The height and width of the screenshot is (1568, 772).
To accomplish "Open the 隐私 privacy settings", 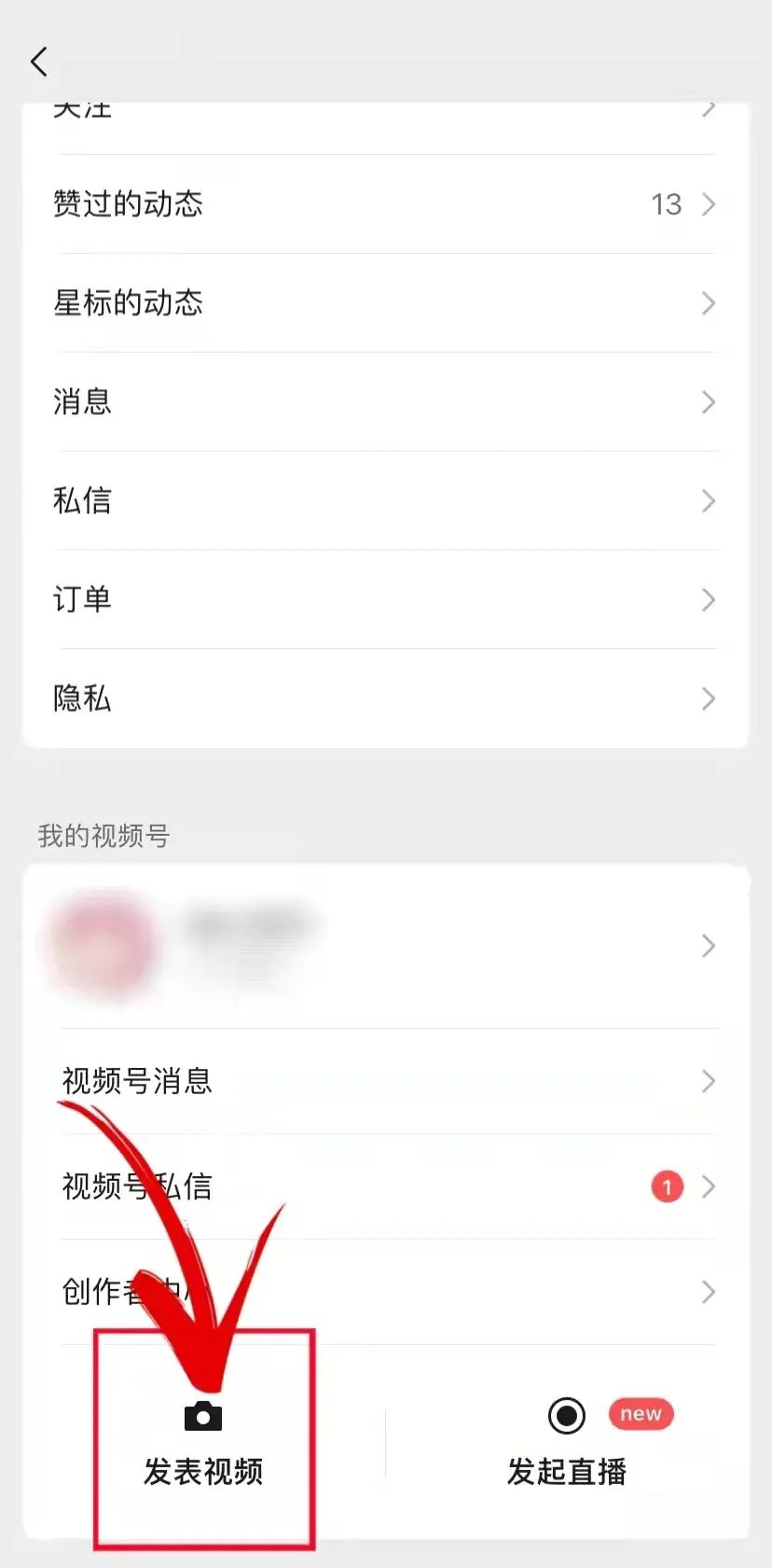I will click(385, 699).
